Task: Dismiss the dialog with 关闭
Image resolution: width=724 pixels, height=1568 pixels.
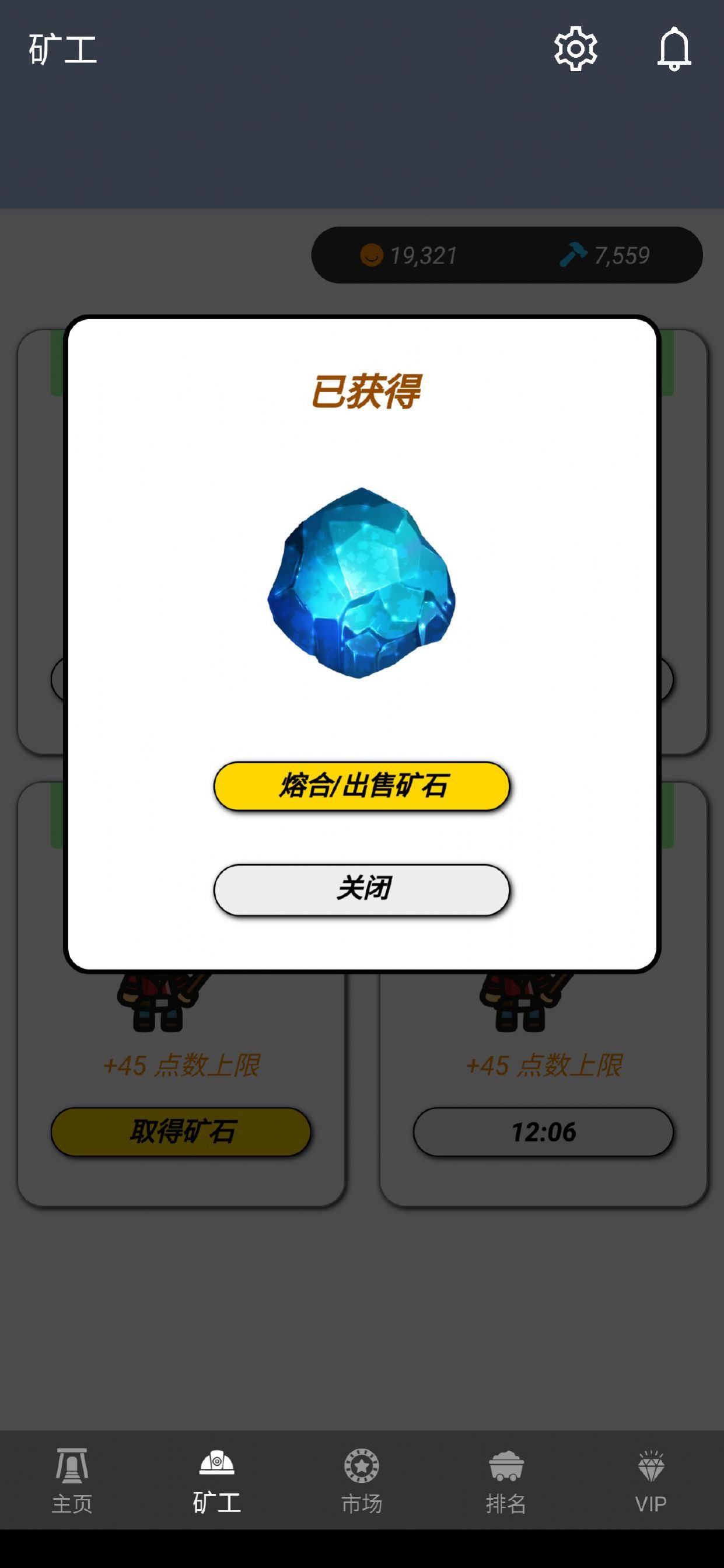Action: (x=361, y=889)
